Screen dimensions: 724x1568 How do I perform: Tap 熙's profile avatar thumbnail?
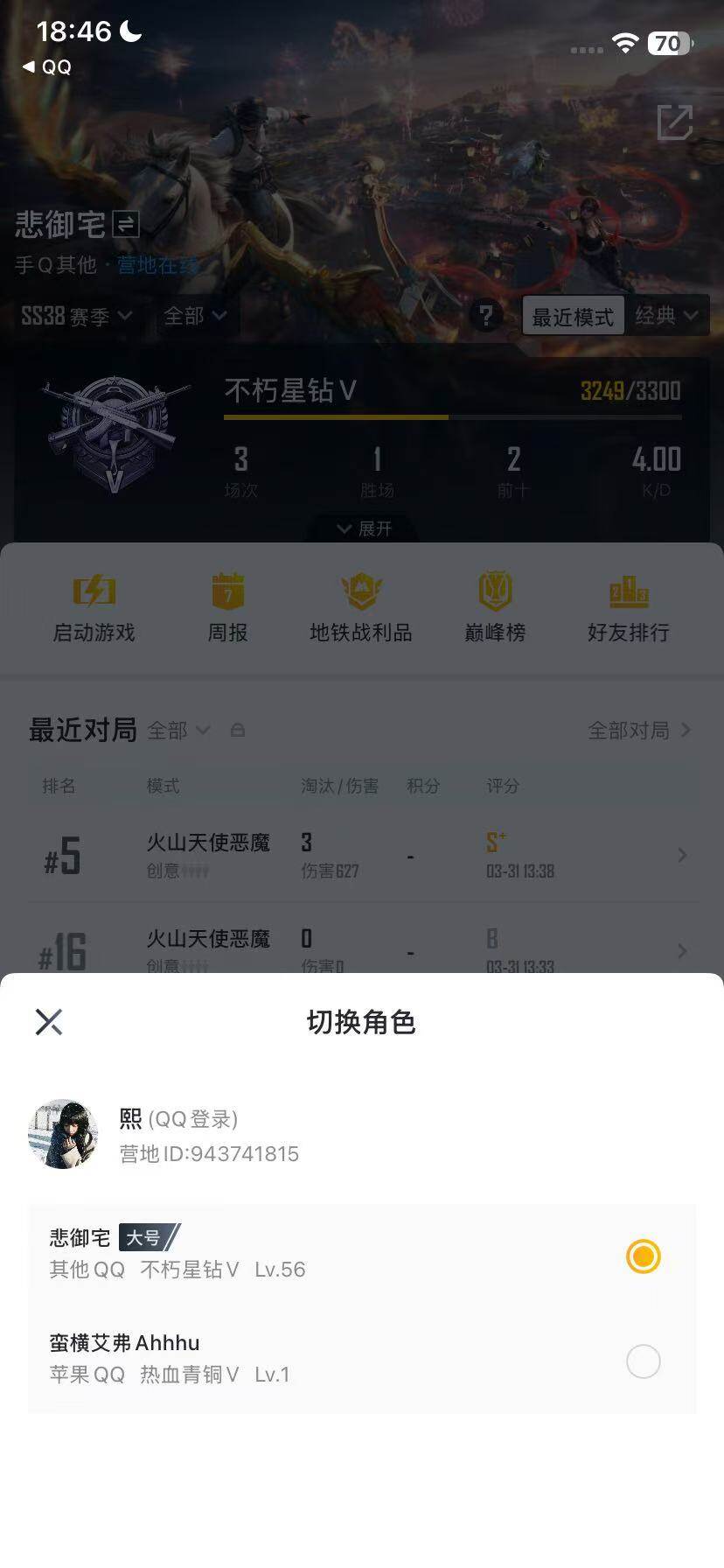62,1133
